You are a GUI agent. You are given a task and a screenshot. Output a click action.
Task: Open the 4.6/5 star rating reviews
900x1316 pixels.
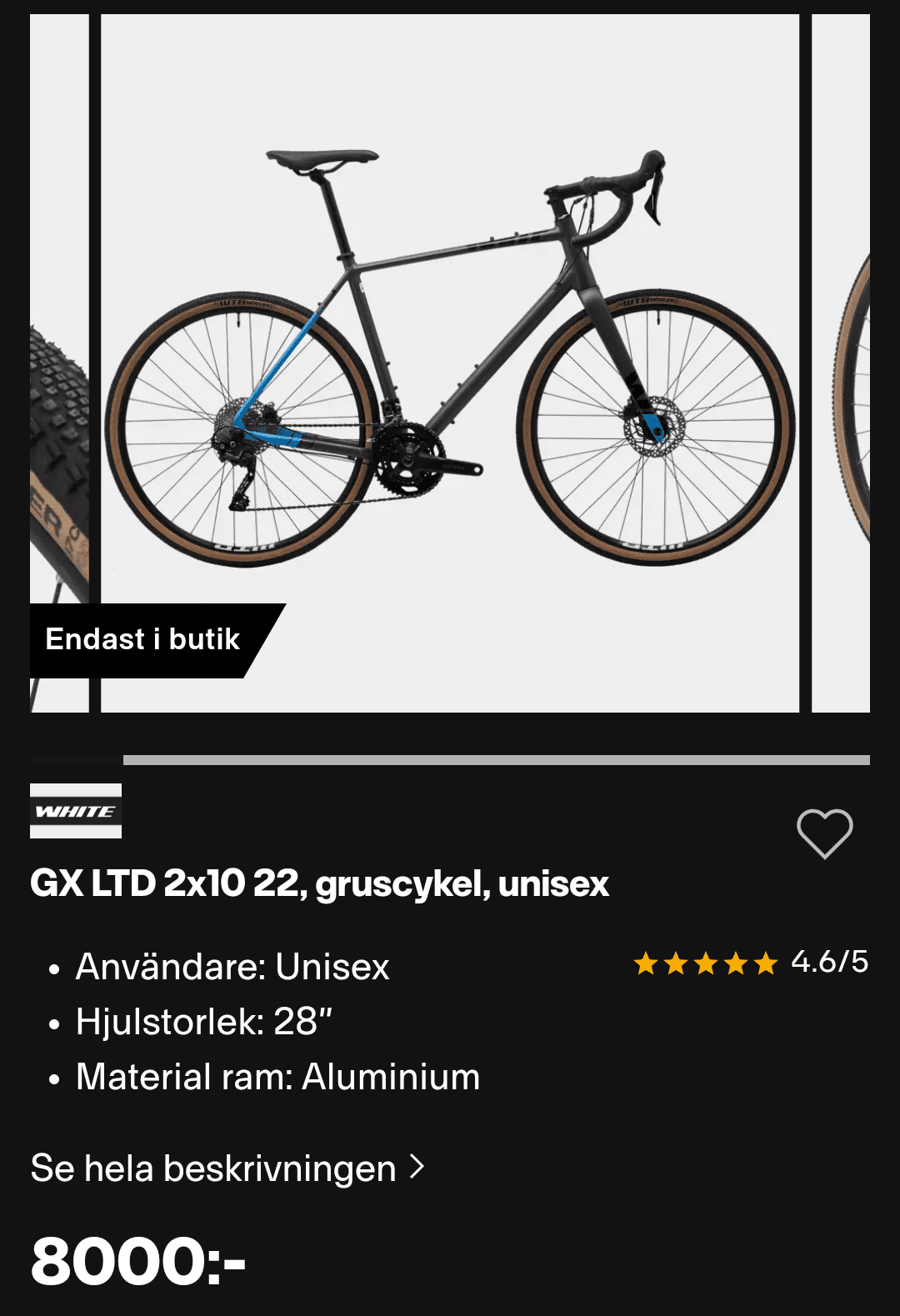750,963
